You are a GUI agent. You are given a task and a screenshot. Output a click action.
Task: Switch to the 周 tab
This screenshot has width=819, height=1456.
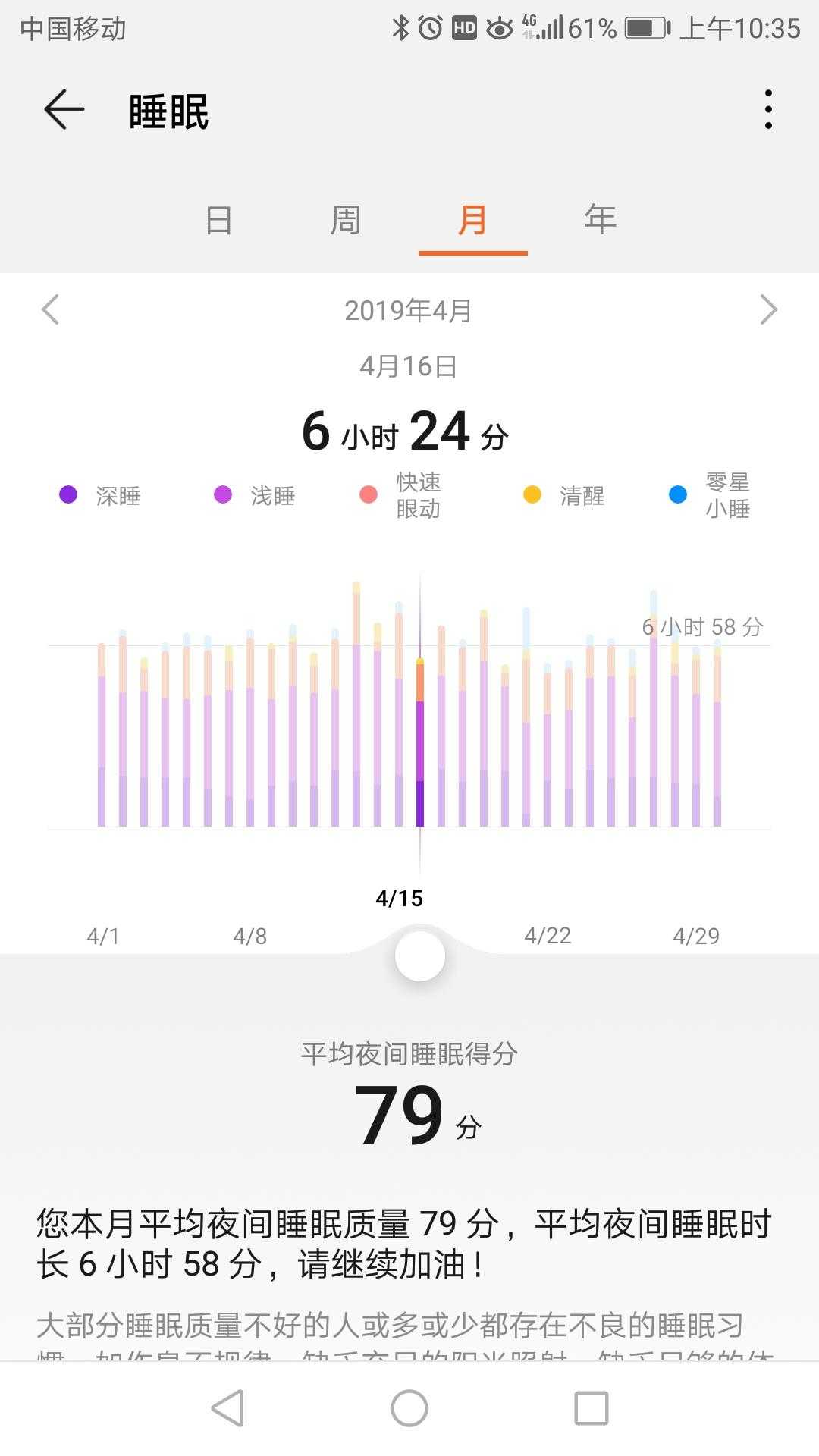[345, 221]
